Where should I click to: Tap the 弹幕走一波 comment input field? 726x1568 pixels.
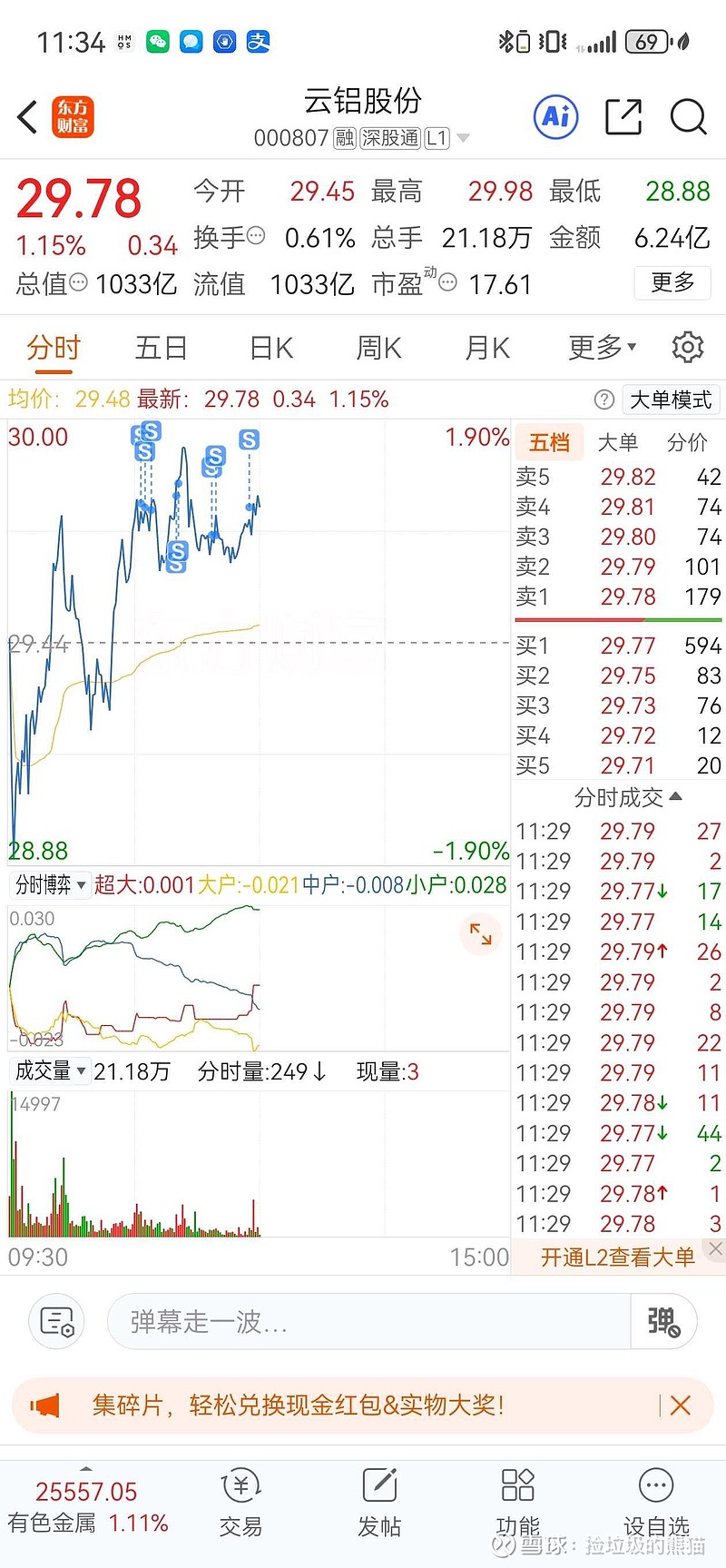(363, 1321)
